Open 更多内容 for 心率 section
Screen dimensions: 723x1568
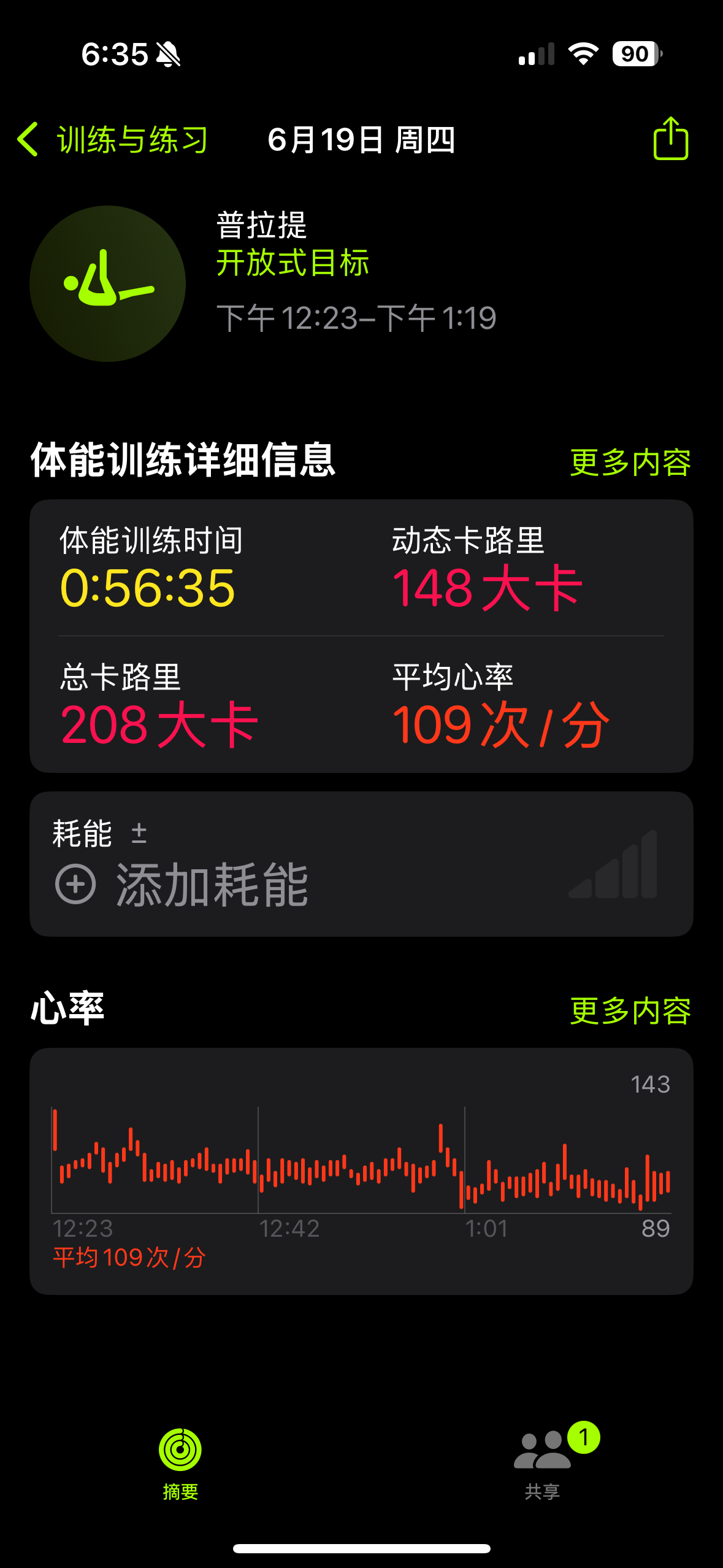630,1010
